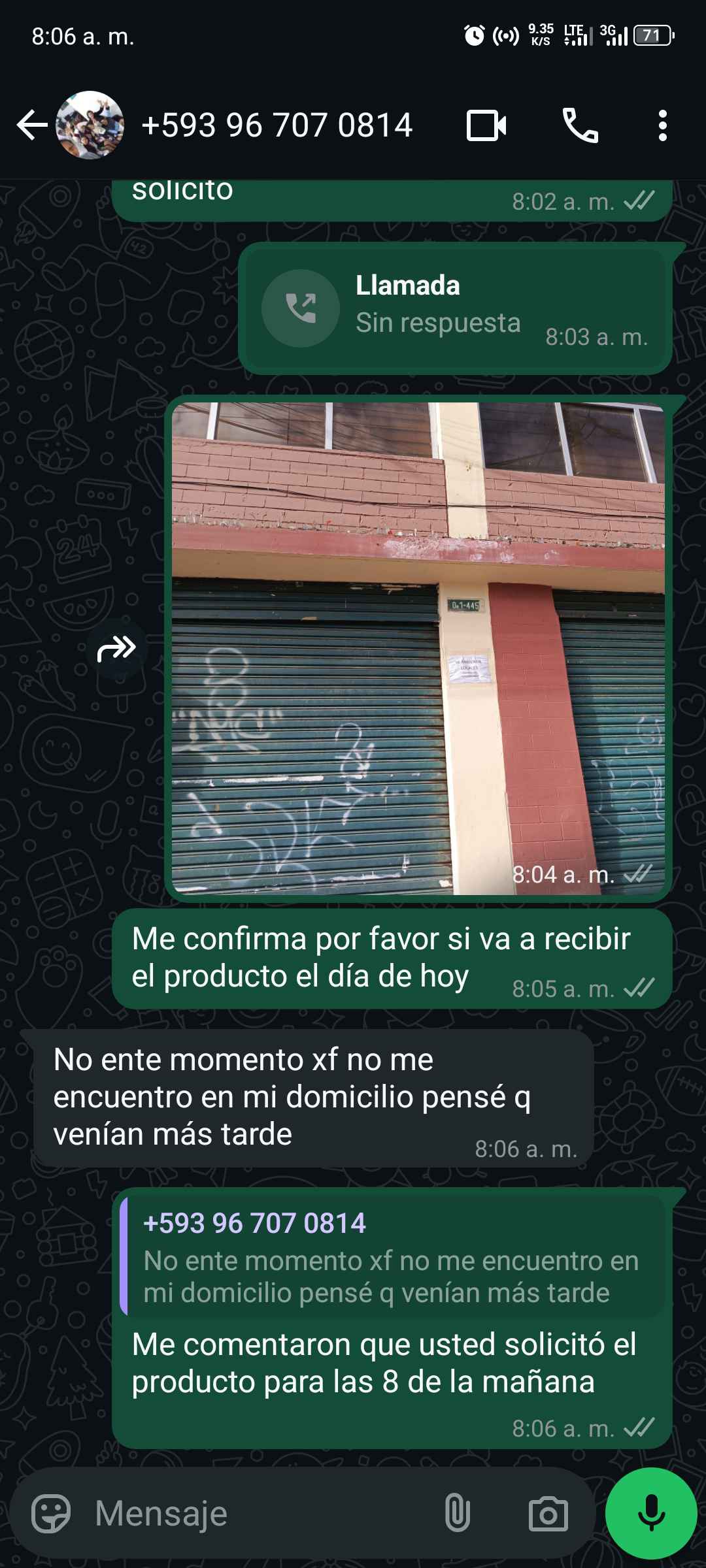Jump to the quoted message in the reply
706x1568 pixels.
pyautogui.click(x=392, y=1257)
